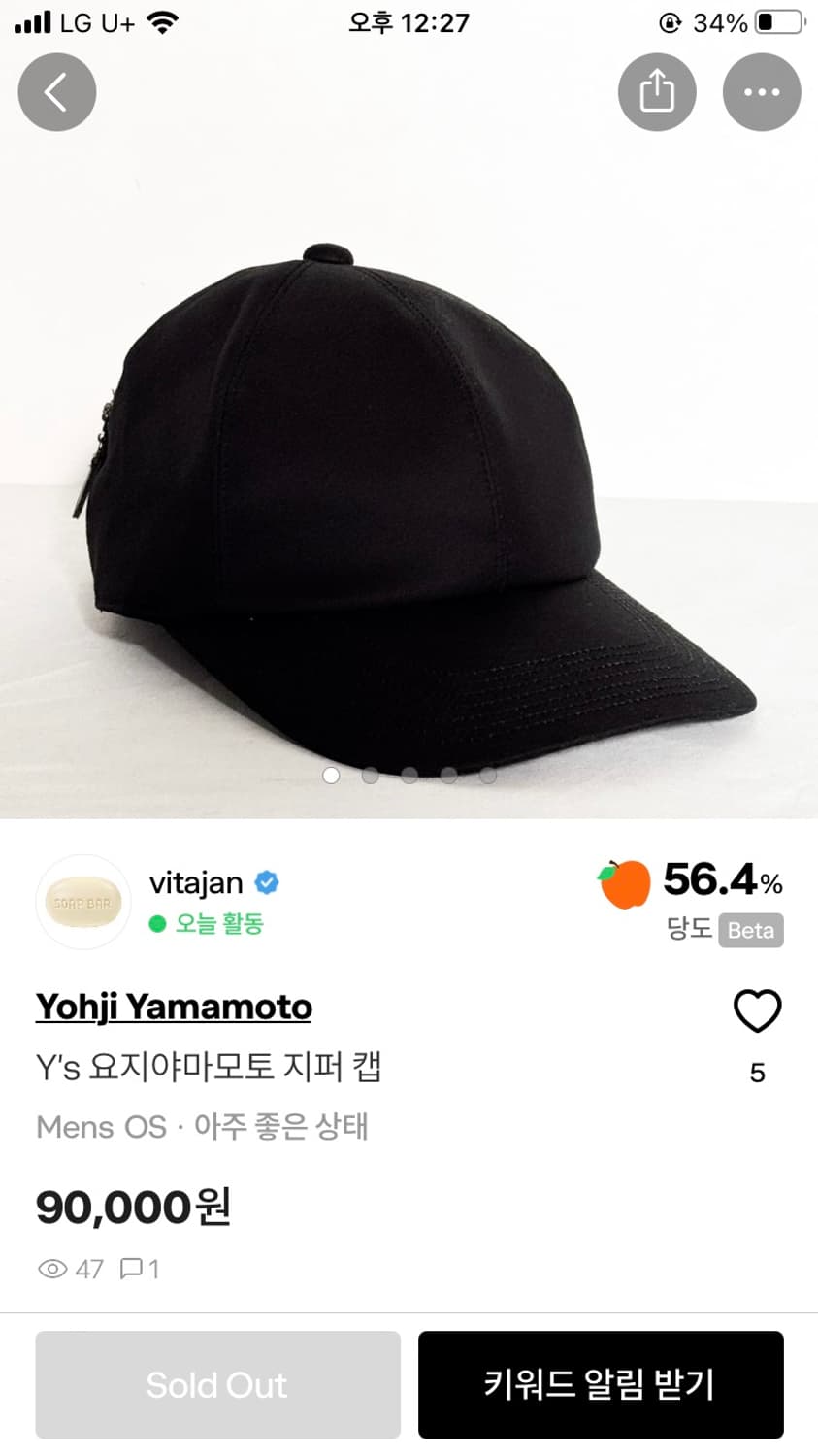818x1456 pixels.
Task: Tap the verified badge next to vitajan
Action: tap(265, 882)
